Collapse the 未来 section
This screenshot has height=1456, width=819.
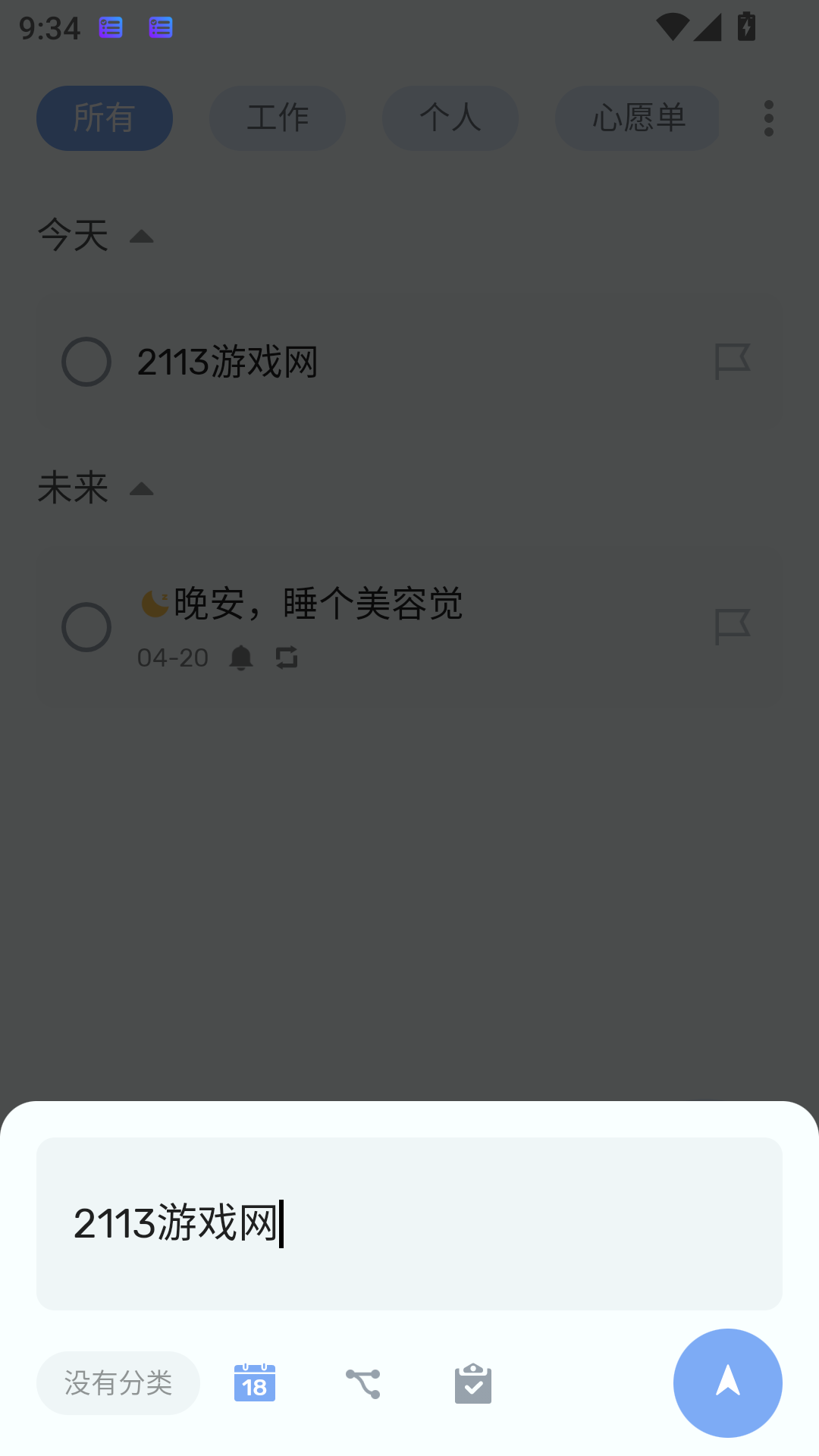(x=141, y=489)
